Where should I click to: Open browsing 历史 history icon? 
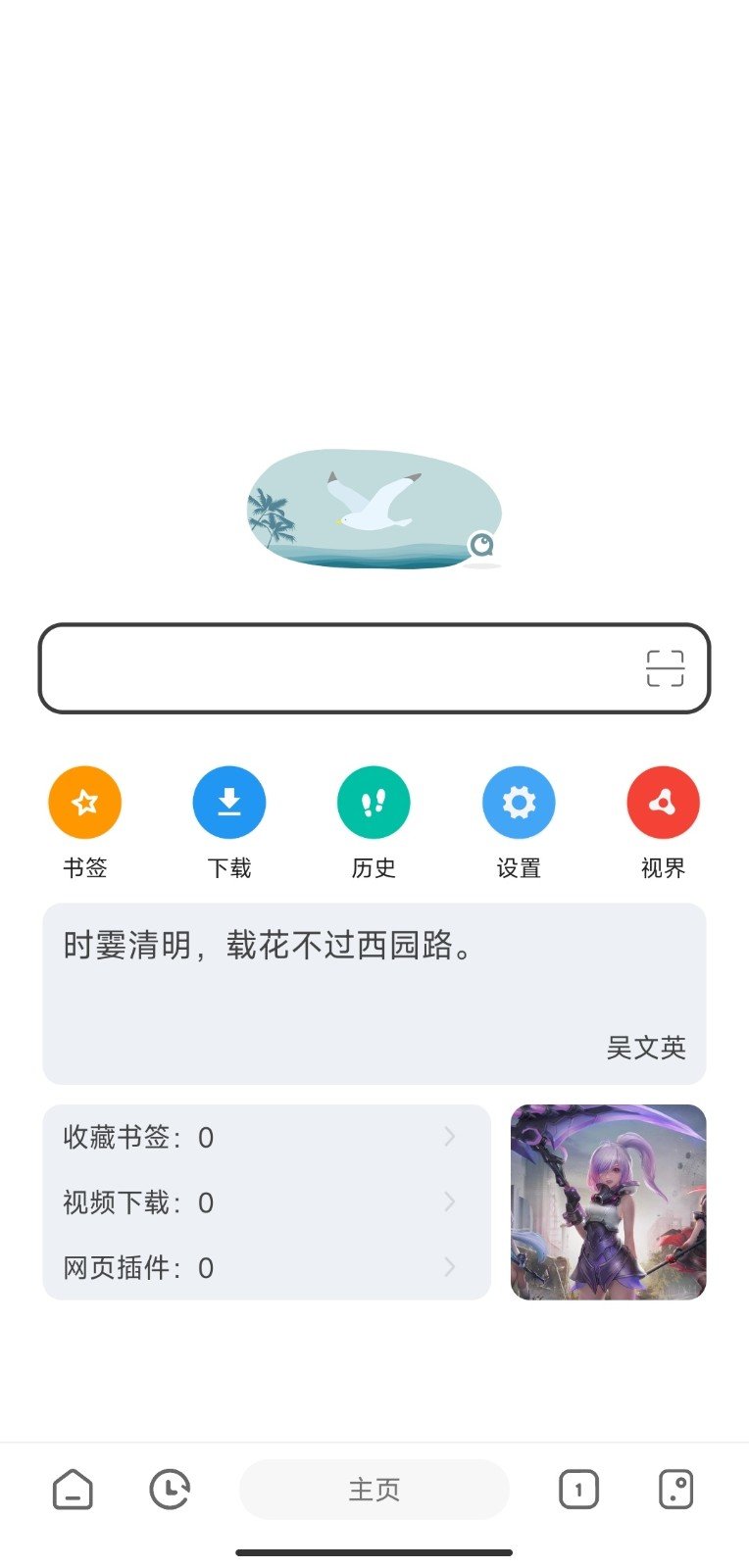click(374, 801)
